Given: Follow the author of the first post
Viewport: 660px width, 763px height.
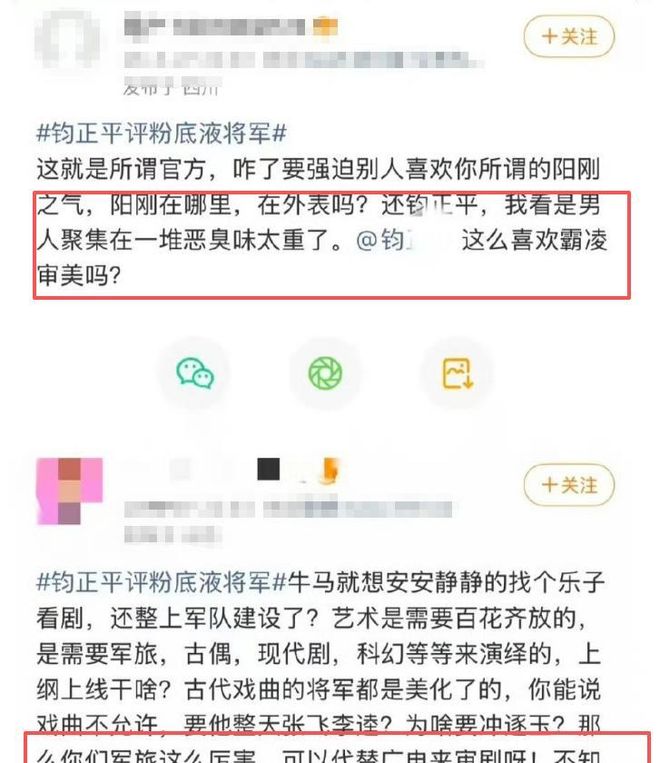Looking at the screenshot, I should click(x=568, y=37).
